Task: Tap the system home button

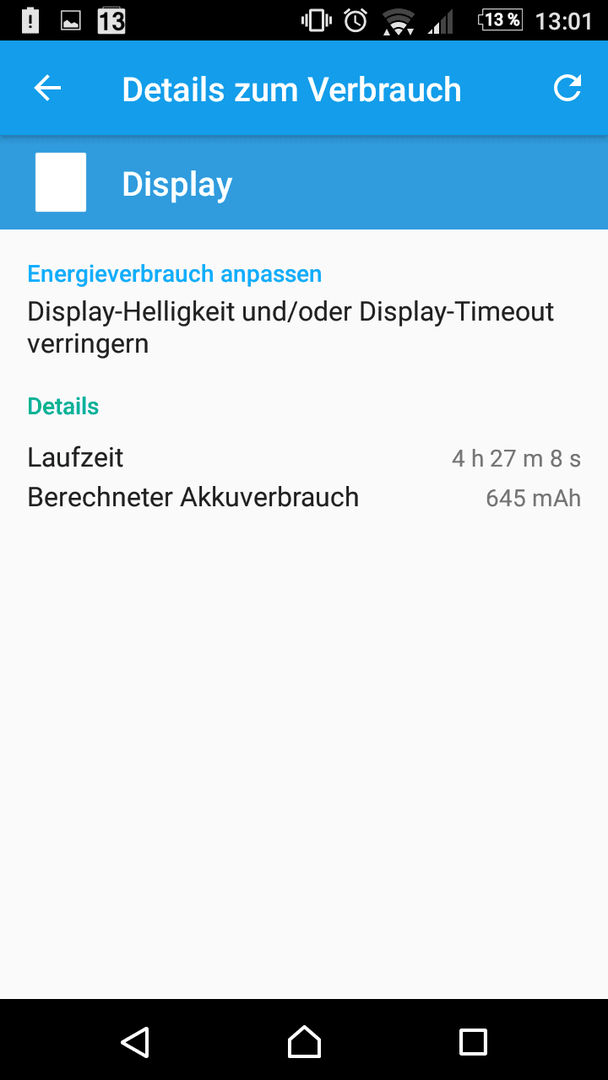Action: (x=304, y=1041)
